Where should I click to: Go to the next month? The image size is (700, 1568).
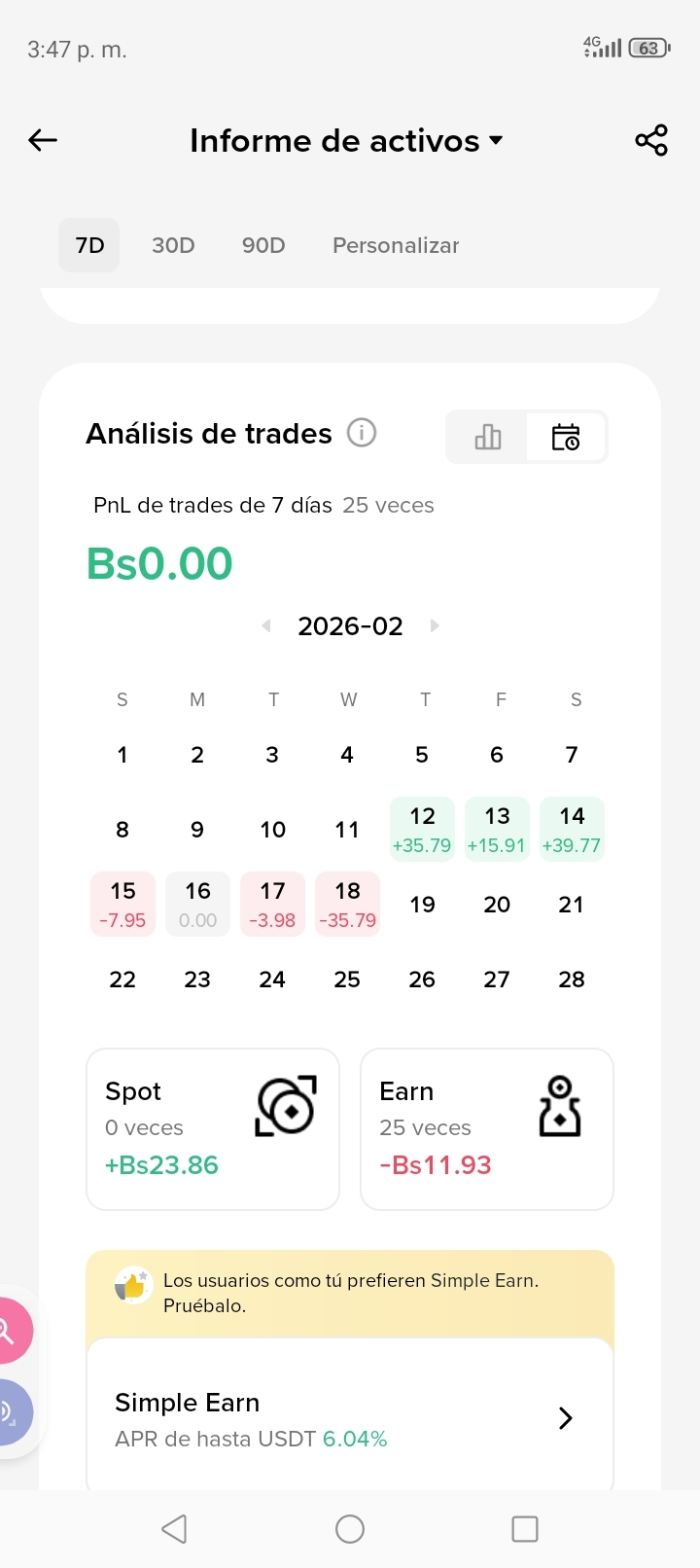coord(435,625)
